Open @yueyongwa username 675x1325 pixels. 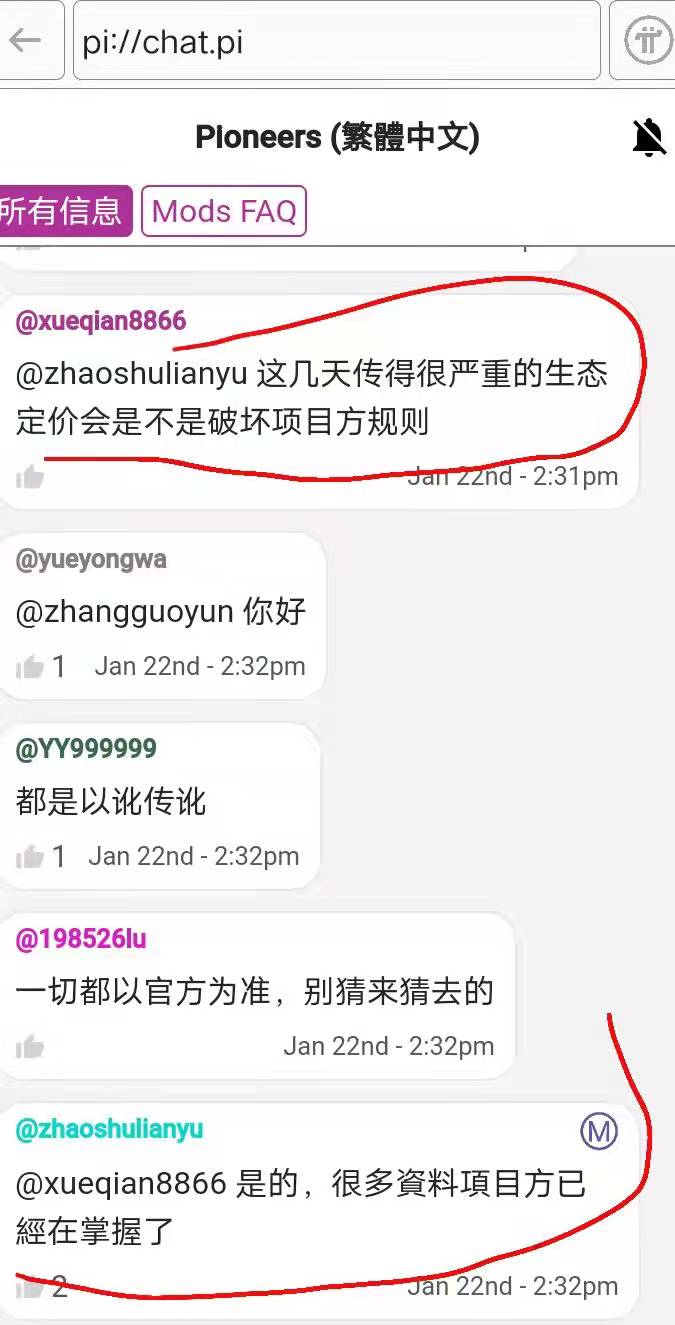click(91, 560)
